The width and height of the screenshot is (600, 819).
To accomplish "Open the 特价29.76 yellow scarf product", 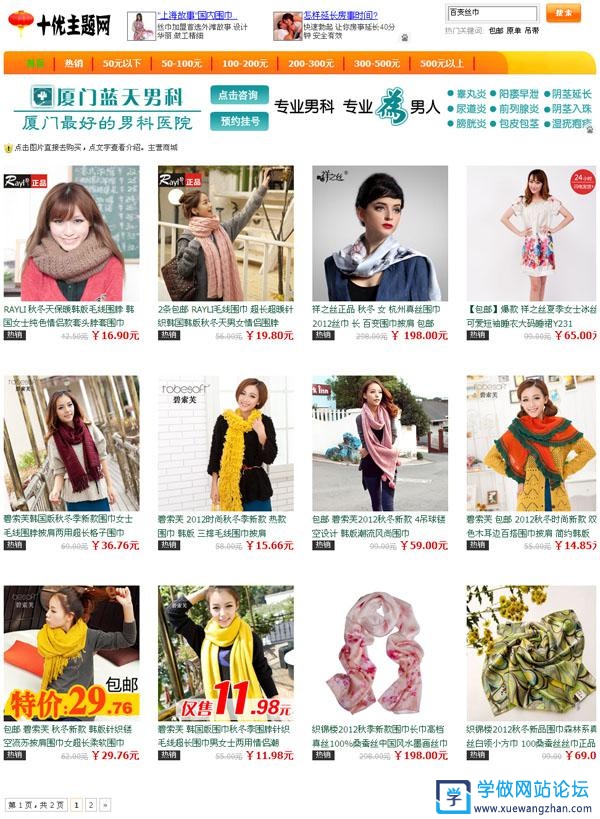I will pos(70,652).
